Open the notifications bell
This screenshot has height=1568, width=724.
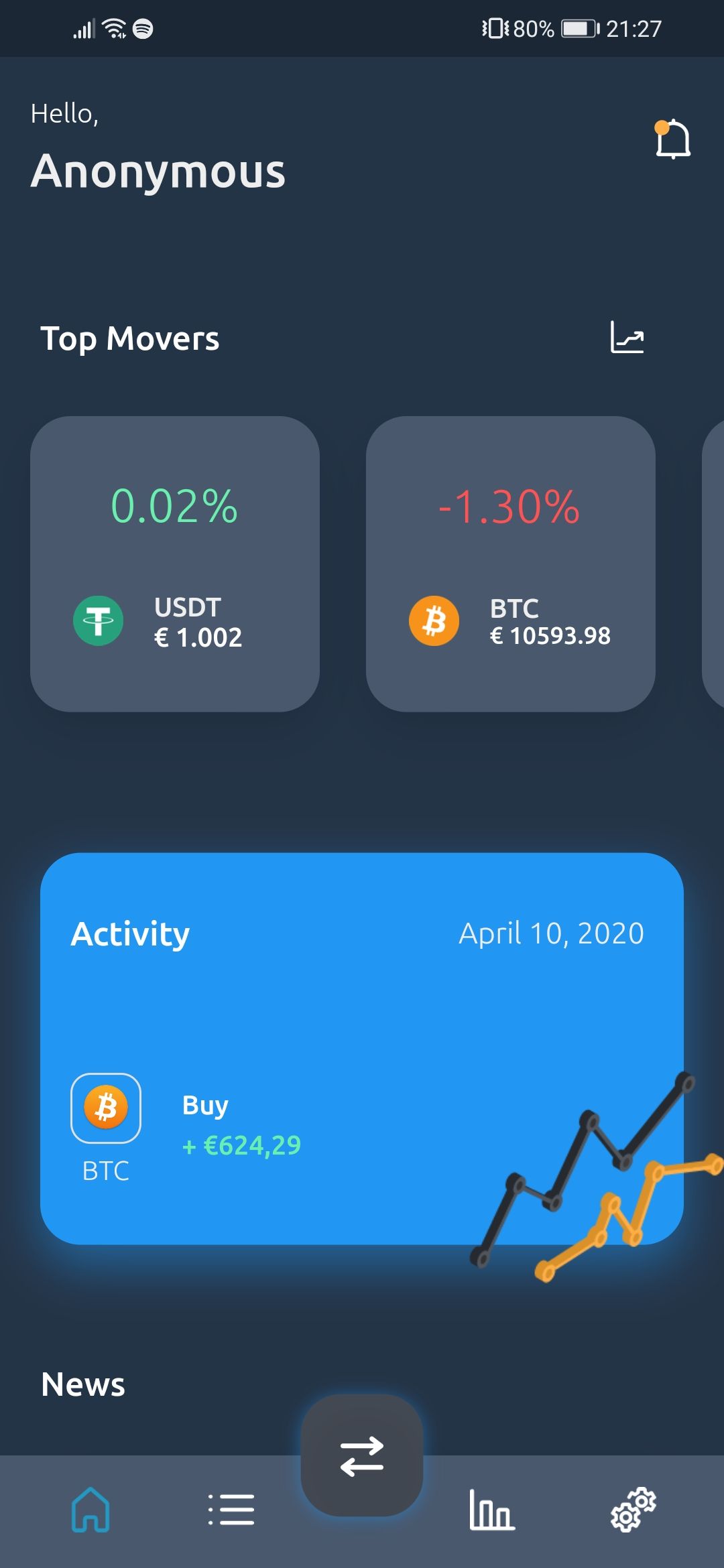672,139
